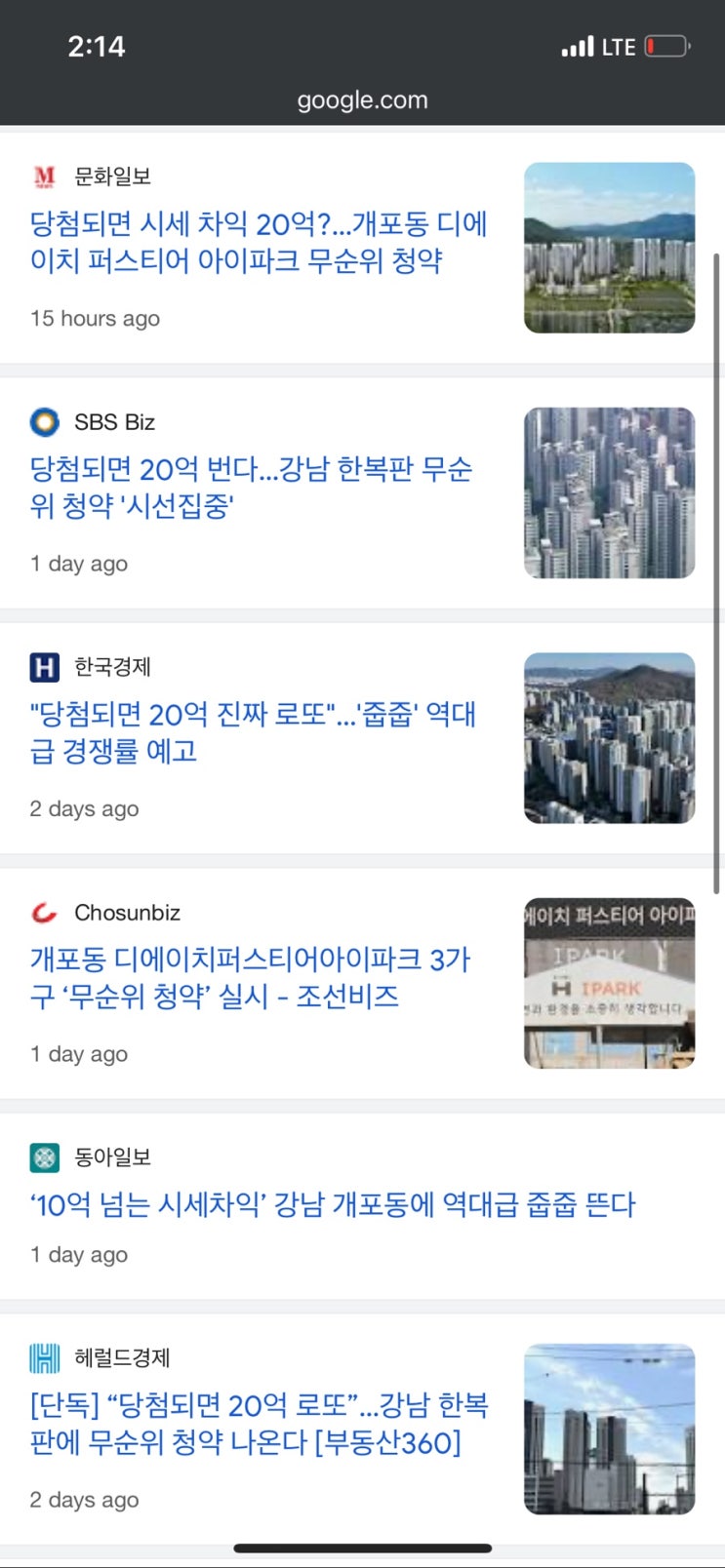Tap the 한국경제 article's thumbnail image
Screen dimensions: 725x1568
tap(609, 738)
